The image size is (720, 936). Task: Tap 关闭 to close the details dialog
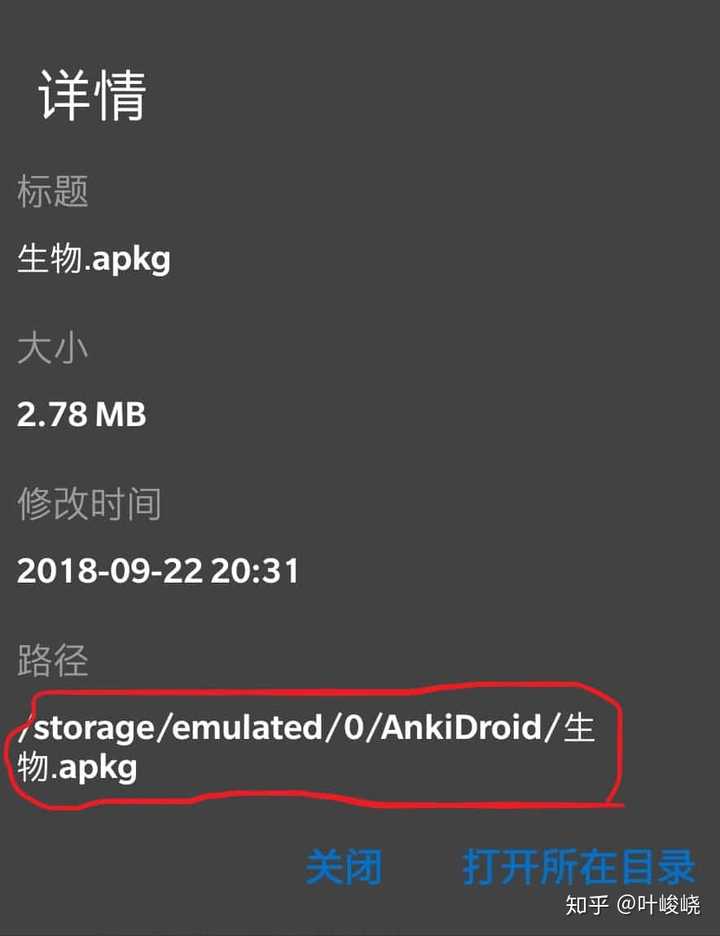[343, 866]
